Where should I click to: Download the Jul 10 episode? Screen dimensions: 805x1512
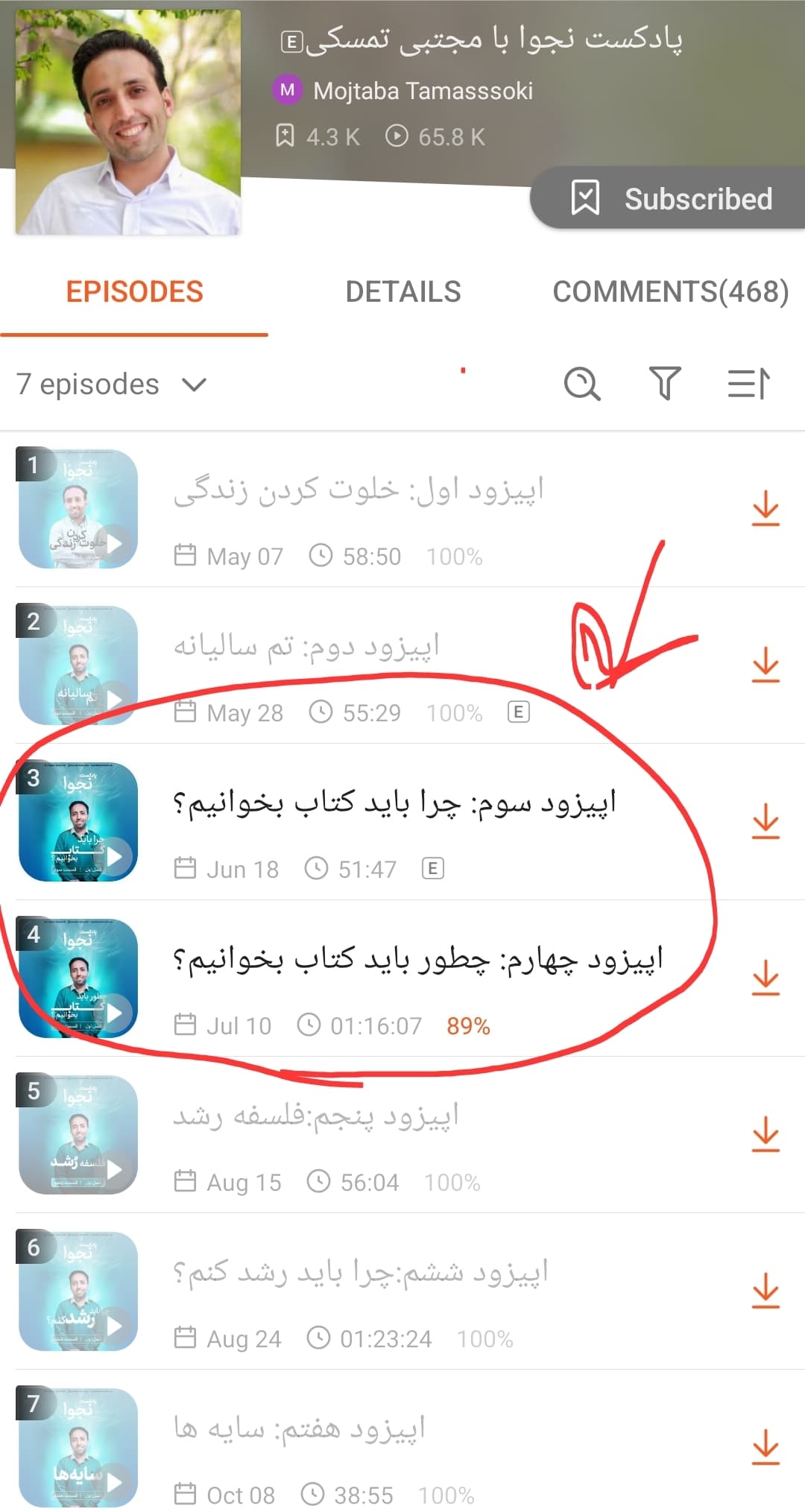point(765,978)
